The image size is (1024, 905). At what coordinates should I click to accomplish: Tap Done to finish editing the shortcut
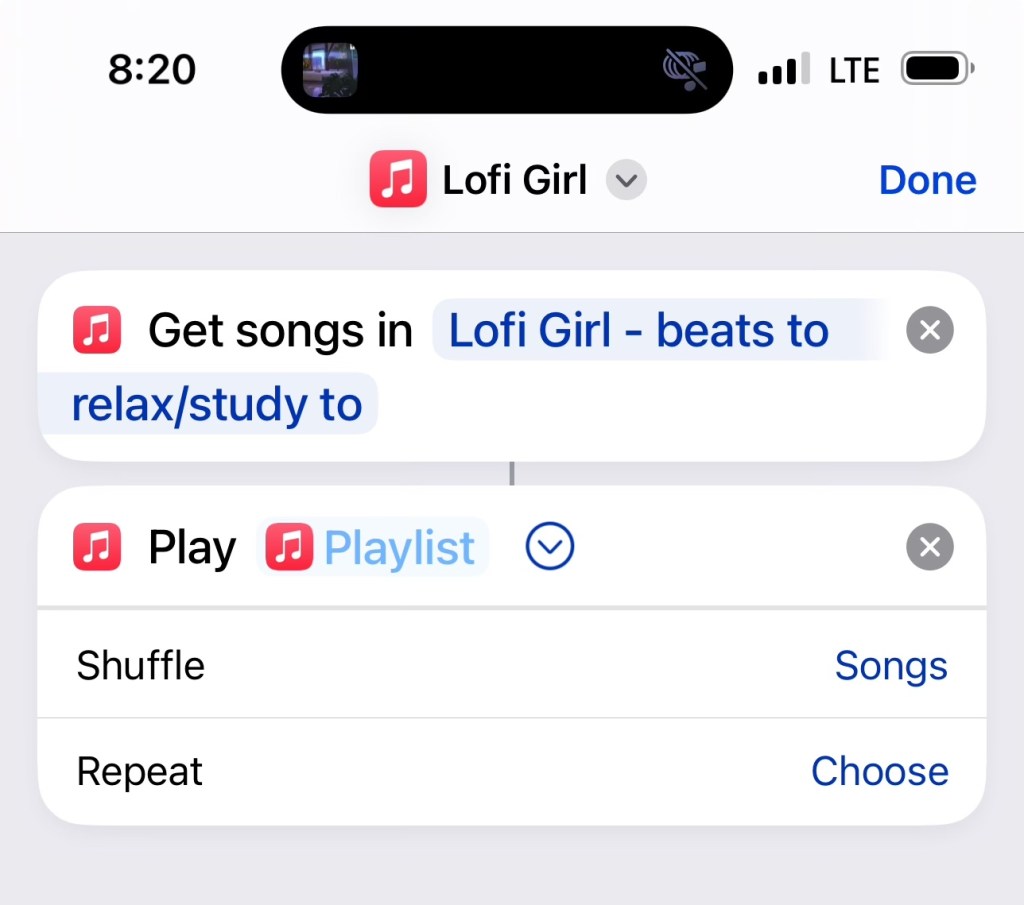(927, 180)
